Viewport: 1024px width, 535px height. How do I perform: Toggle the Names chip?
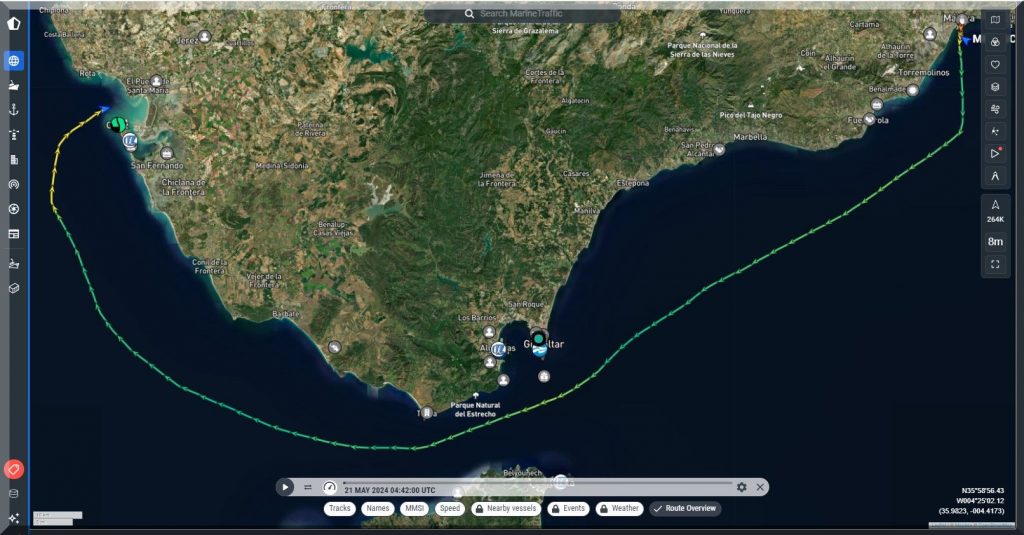[x=378, y=509]
